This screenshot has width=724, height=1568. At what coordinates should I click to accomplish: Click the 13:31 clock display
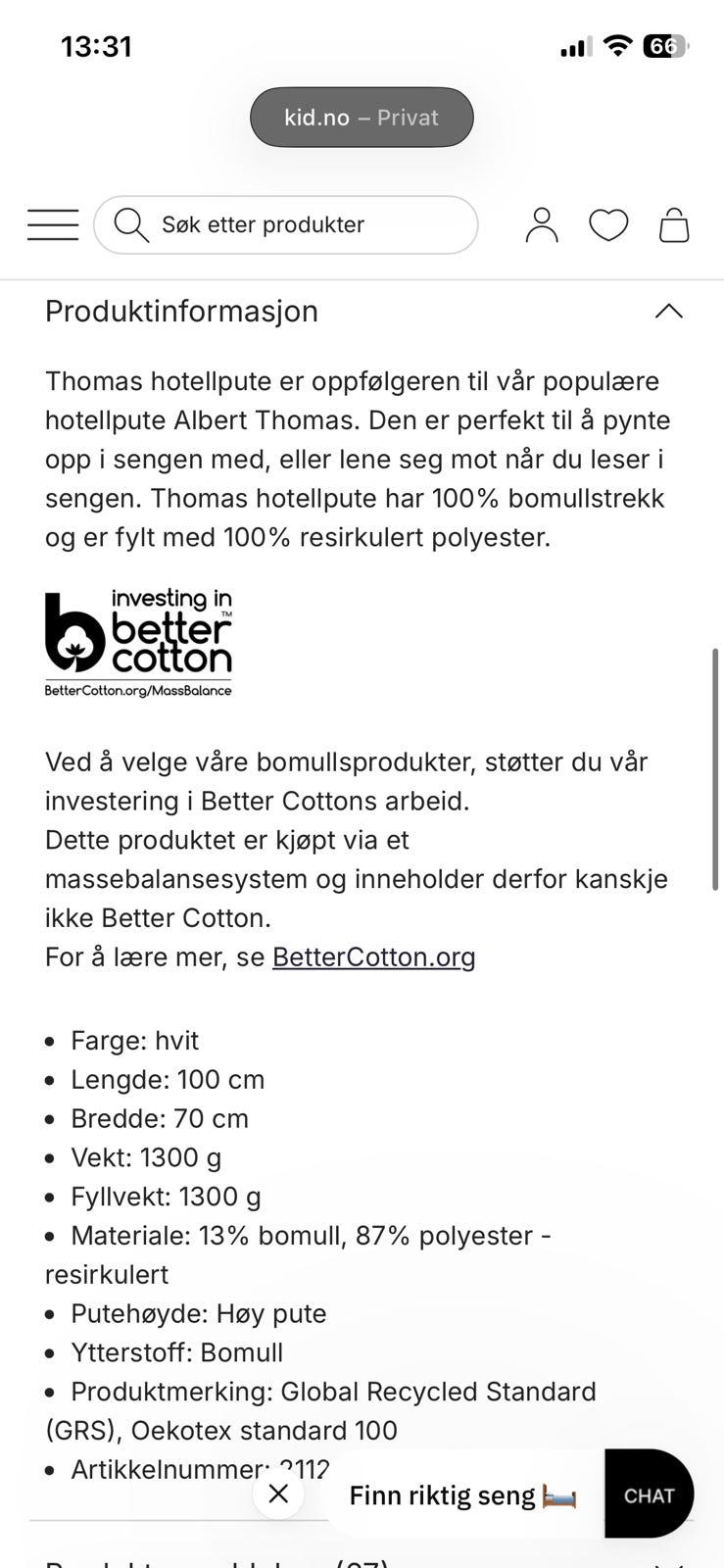point(98,45)
